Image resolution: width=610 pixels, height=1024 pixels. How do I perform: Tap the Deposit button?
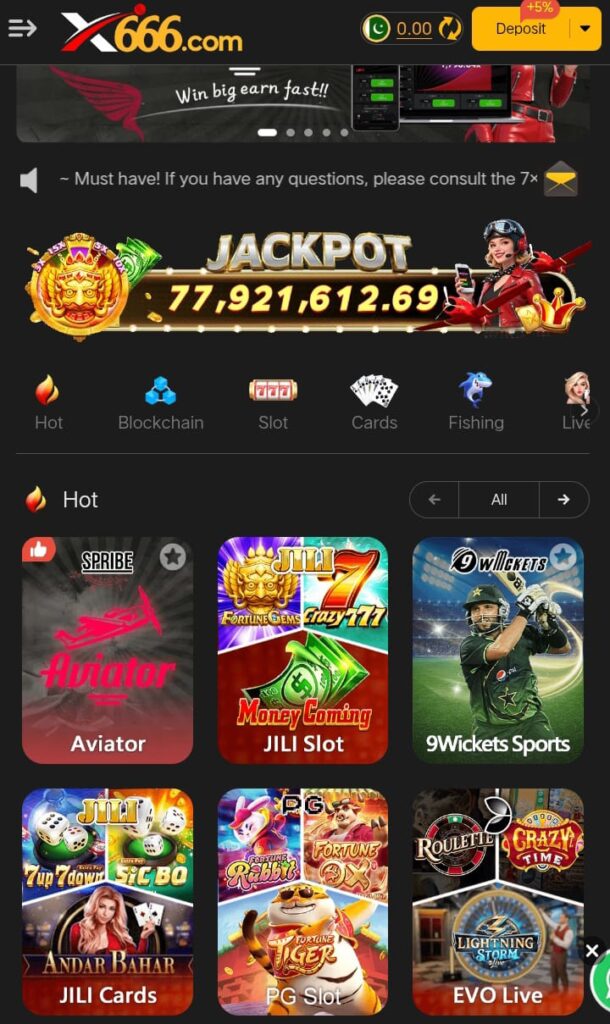coord(521,29)
